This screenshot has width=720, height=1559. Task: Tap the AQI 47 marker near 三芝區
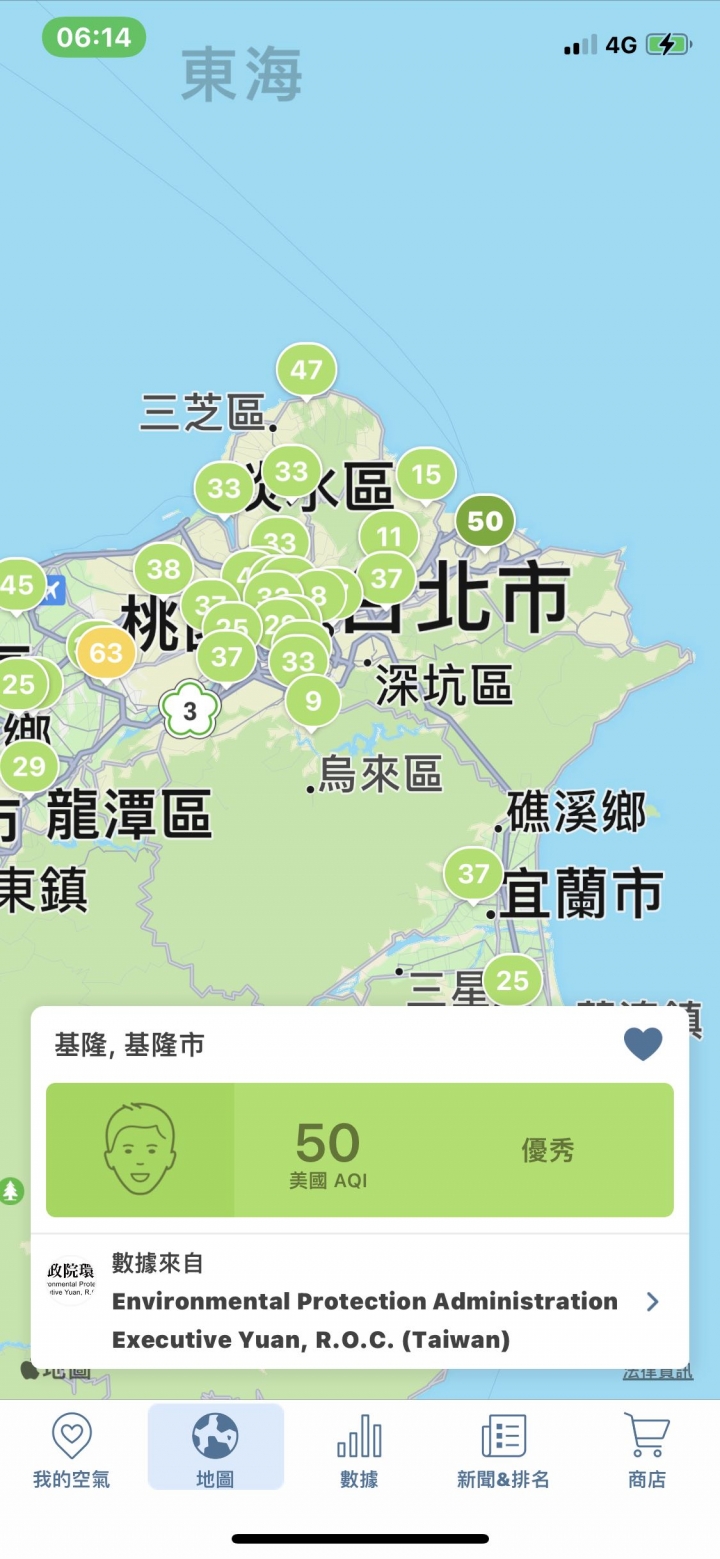tap(306, 370)
